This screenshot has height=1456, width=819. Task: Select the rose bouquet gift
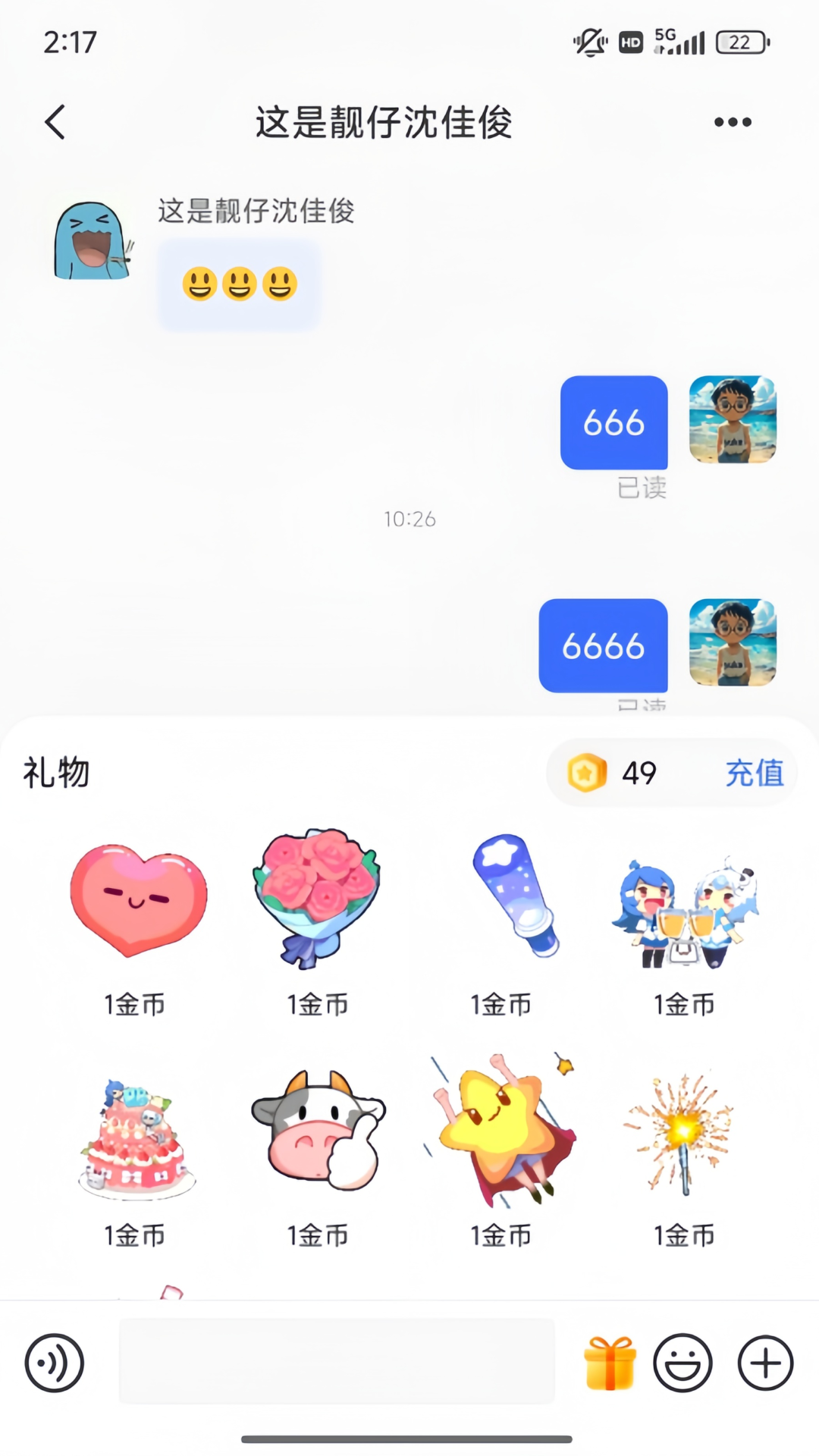(x=317, y=898)
